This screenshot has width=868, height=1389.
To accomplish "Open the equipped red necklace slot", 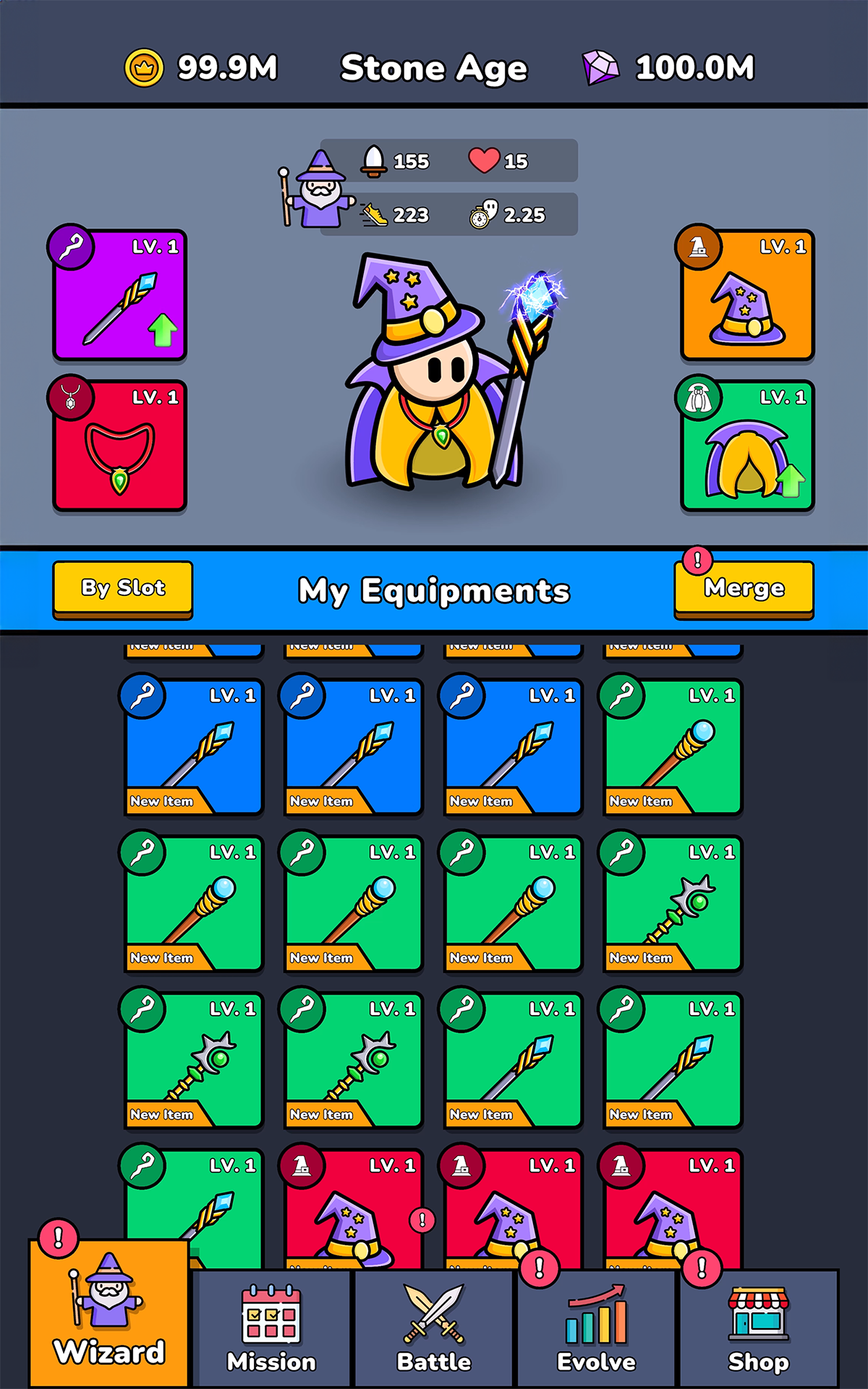I will click(120, 446).
